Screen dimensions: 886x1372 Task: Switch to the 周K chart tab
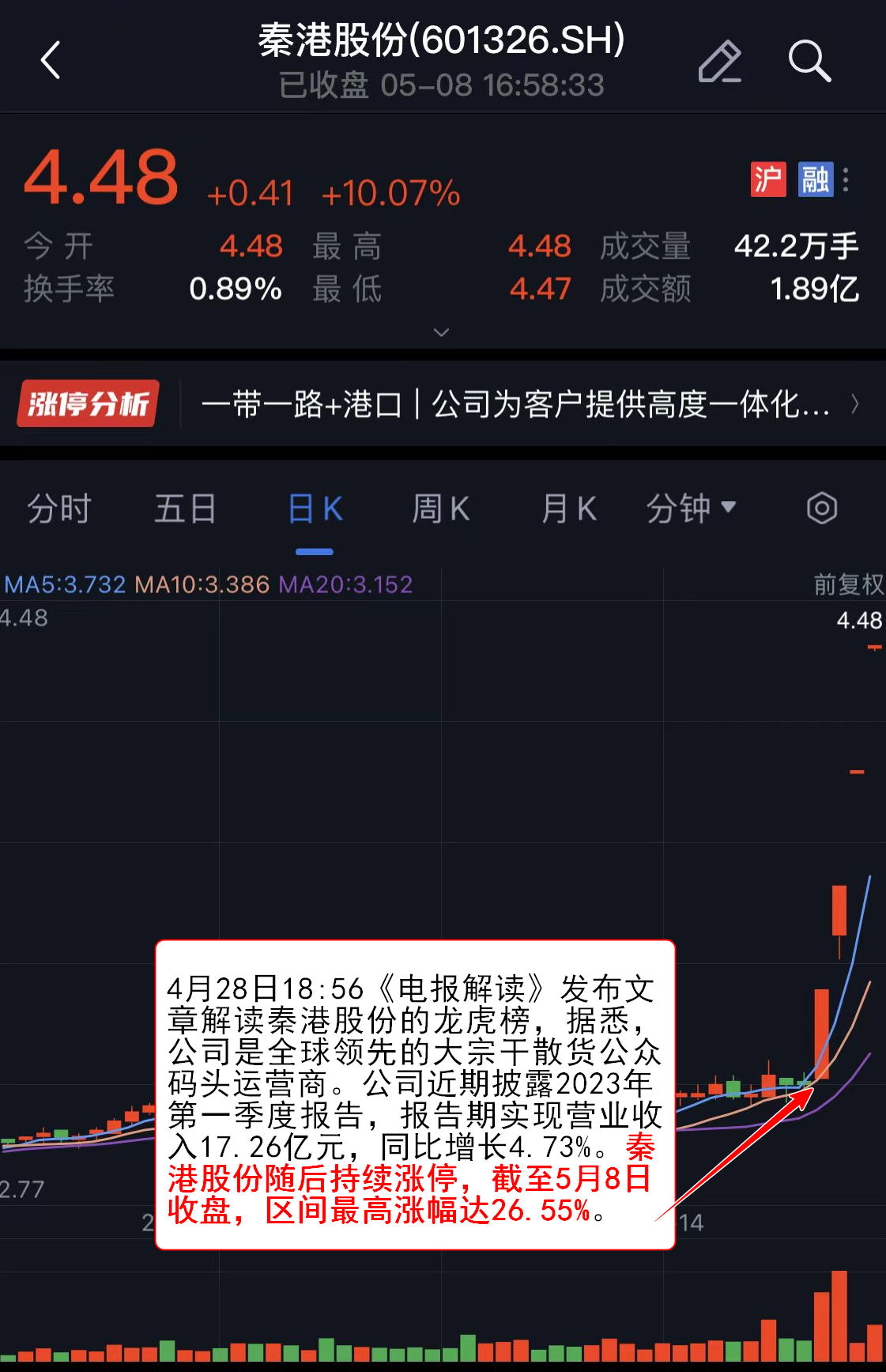coord(441,508)
